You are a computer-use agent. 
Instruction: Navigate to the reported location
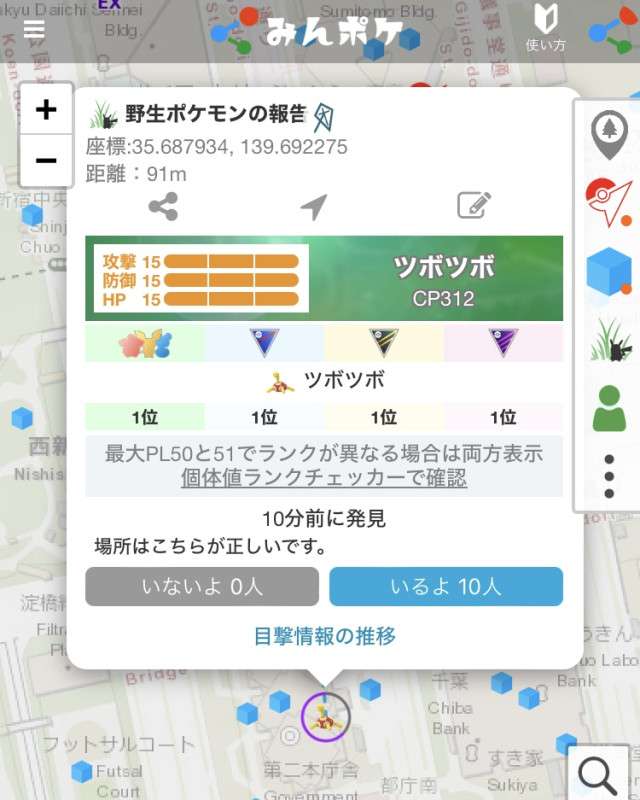(x=314, y=207)
